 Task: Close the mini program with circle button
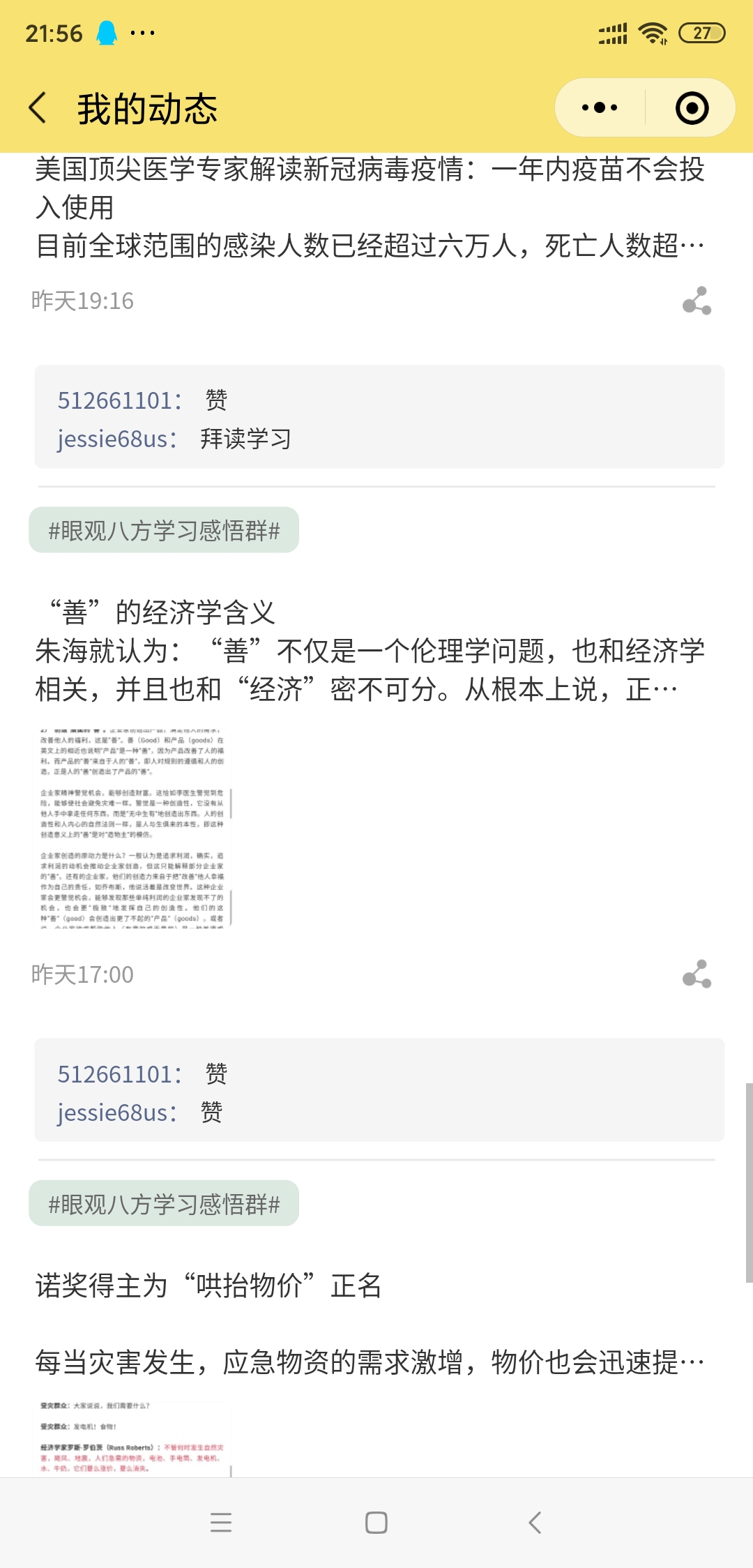tap(692, 108)
